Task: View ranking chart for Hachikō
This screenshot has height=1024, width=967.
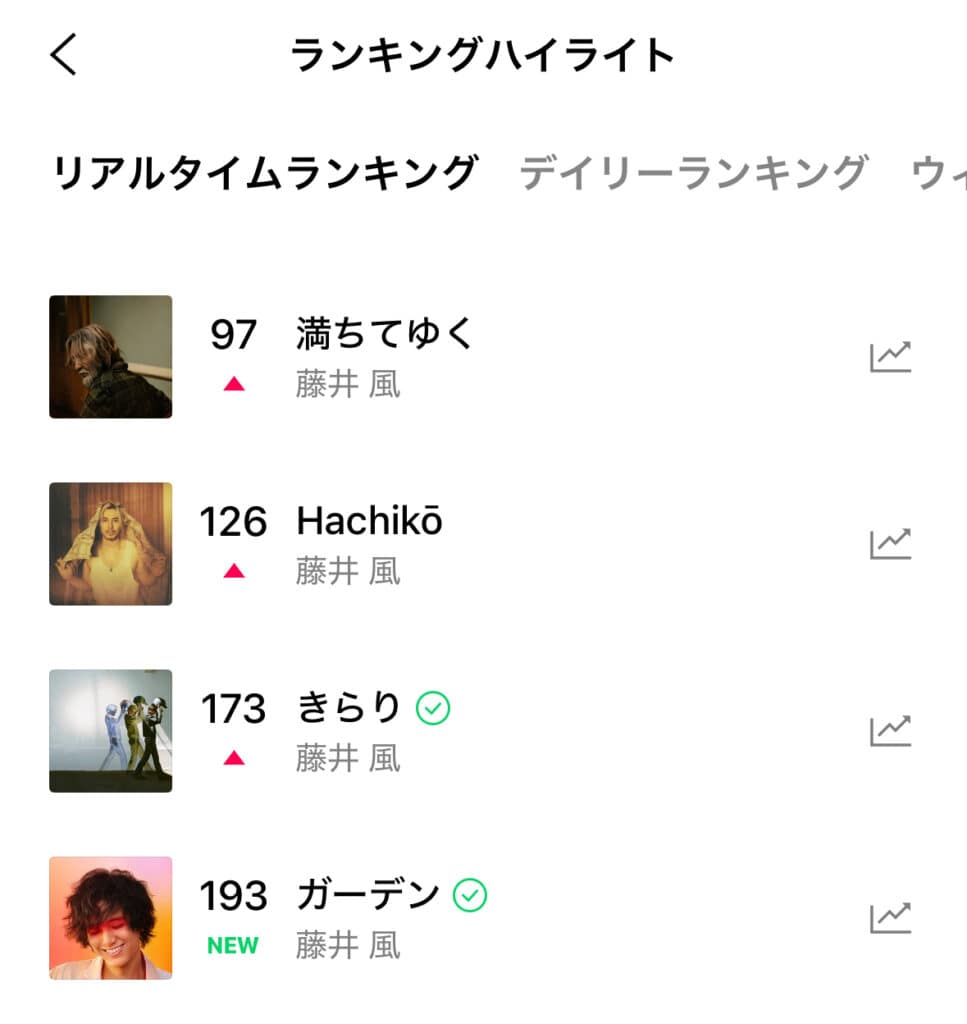Action: pos(889,544)
